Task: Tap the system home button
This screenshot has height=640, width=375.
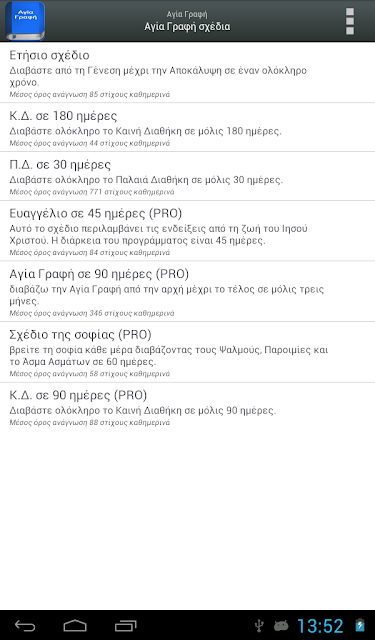Action: (x=75, y=625)
